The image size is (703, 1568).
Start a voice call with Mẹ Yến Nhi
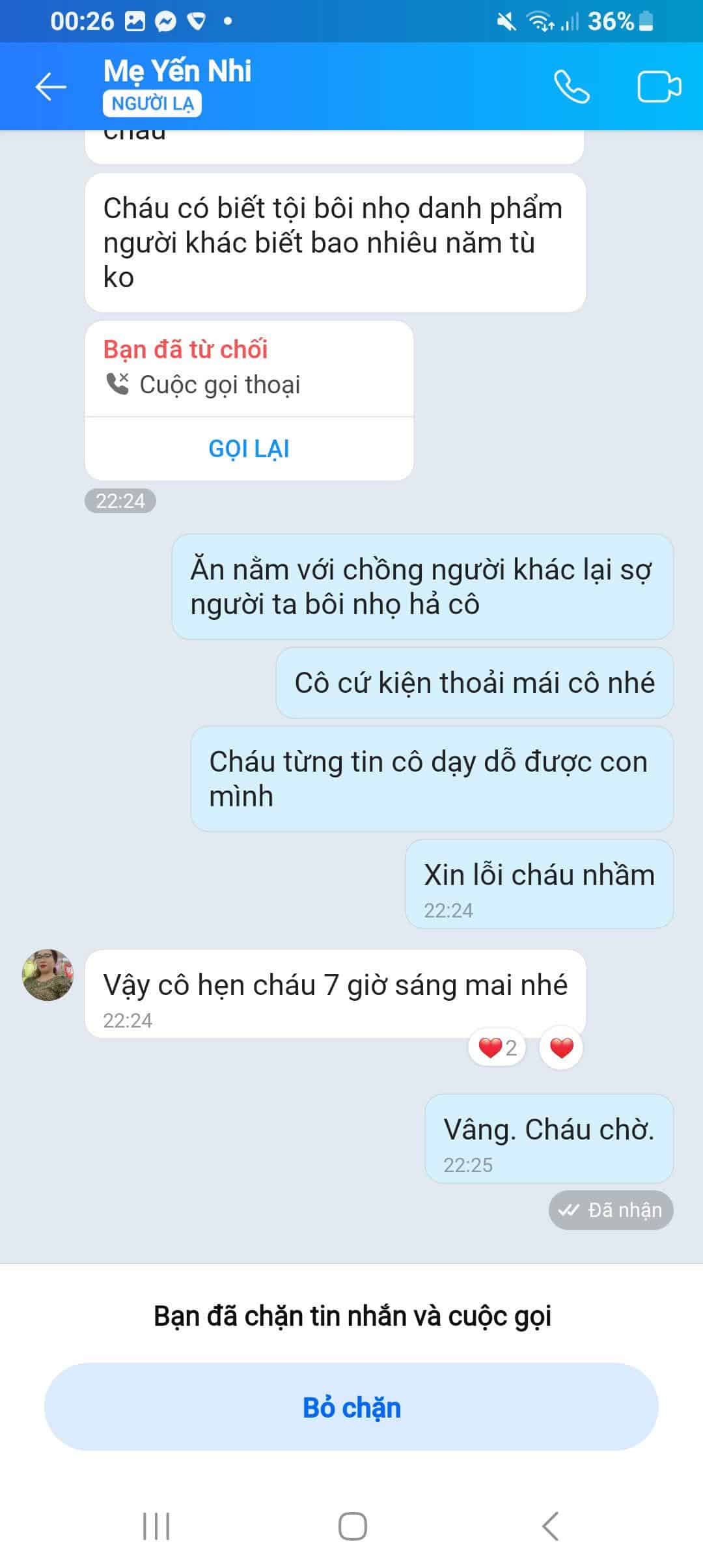pos(572,87)
